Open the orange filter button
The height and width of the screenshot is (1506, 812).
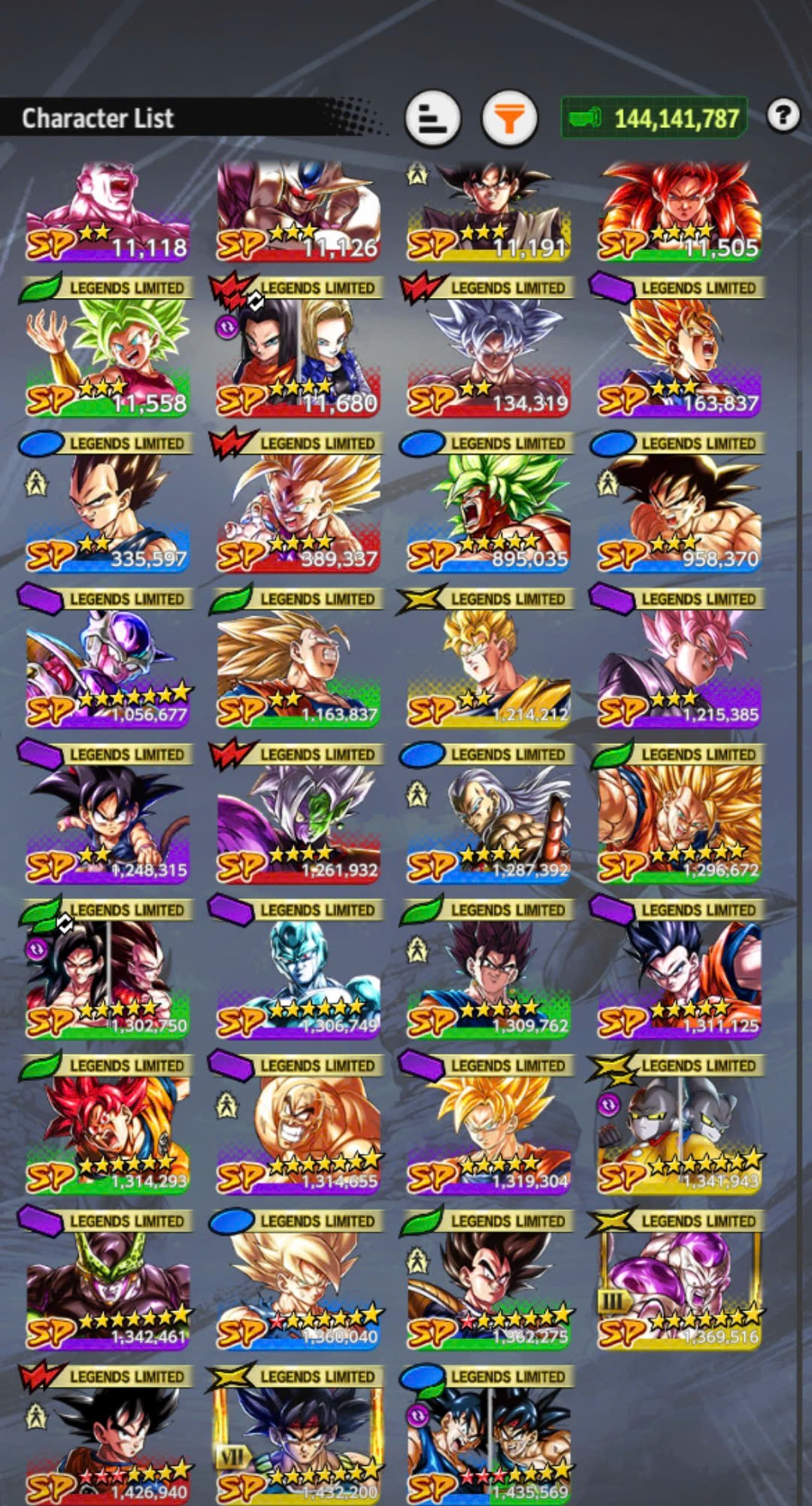click(x=509, y=118)
